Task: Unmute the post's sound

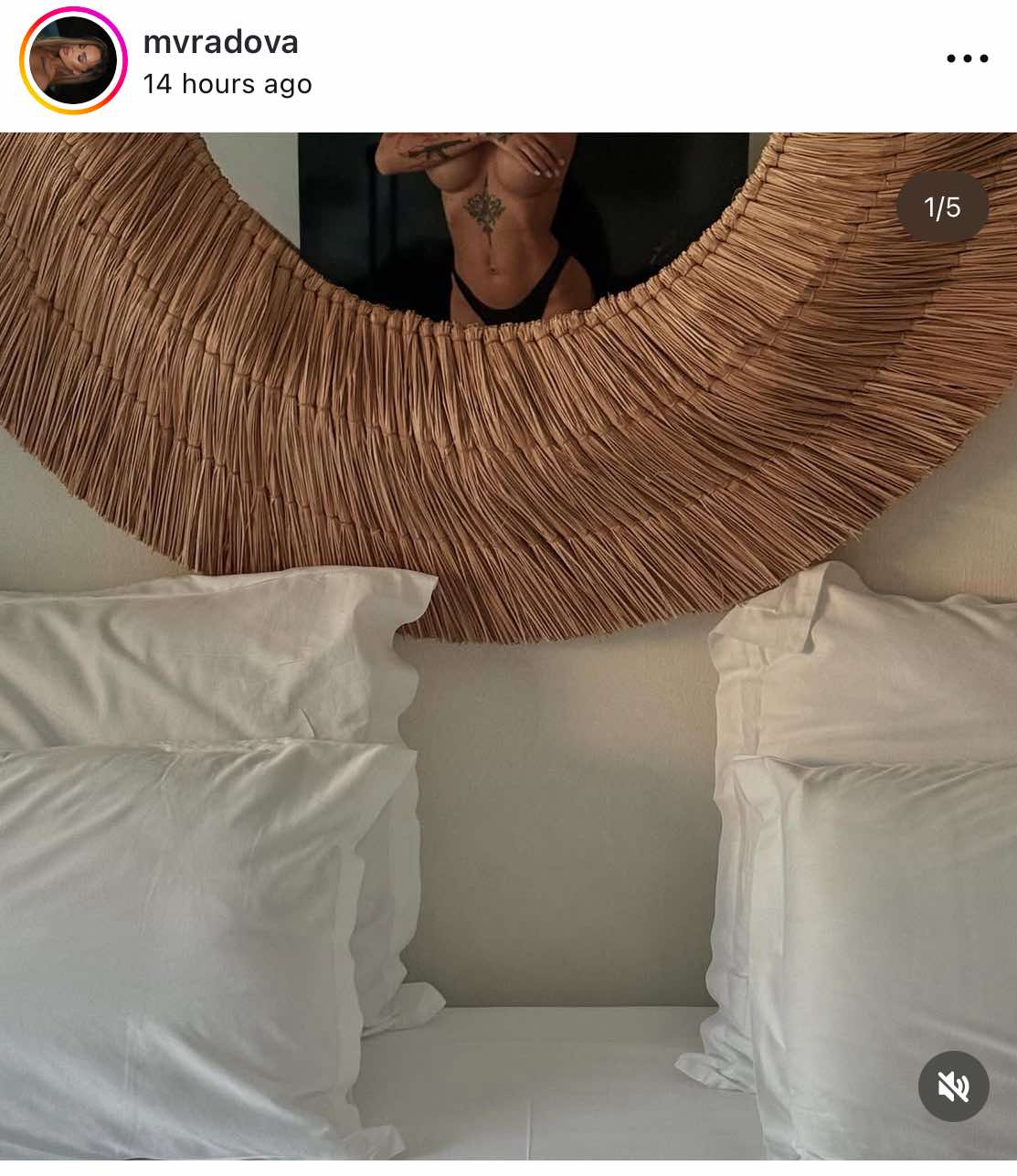Action: pyautogui.click(x=953, y=1086)
